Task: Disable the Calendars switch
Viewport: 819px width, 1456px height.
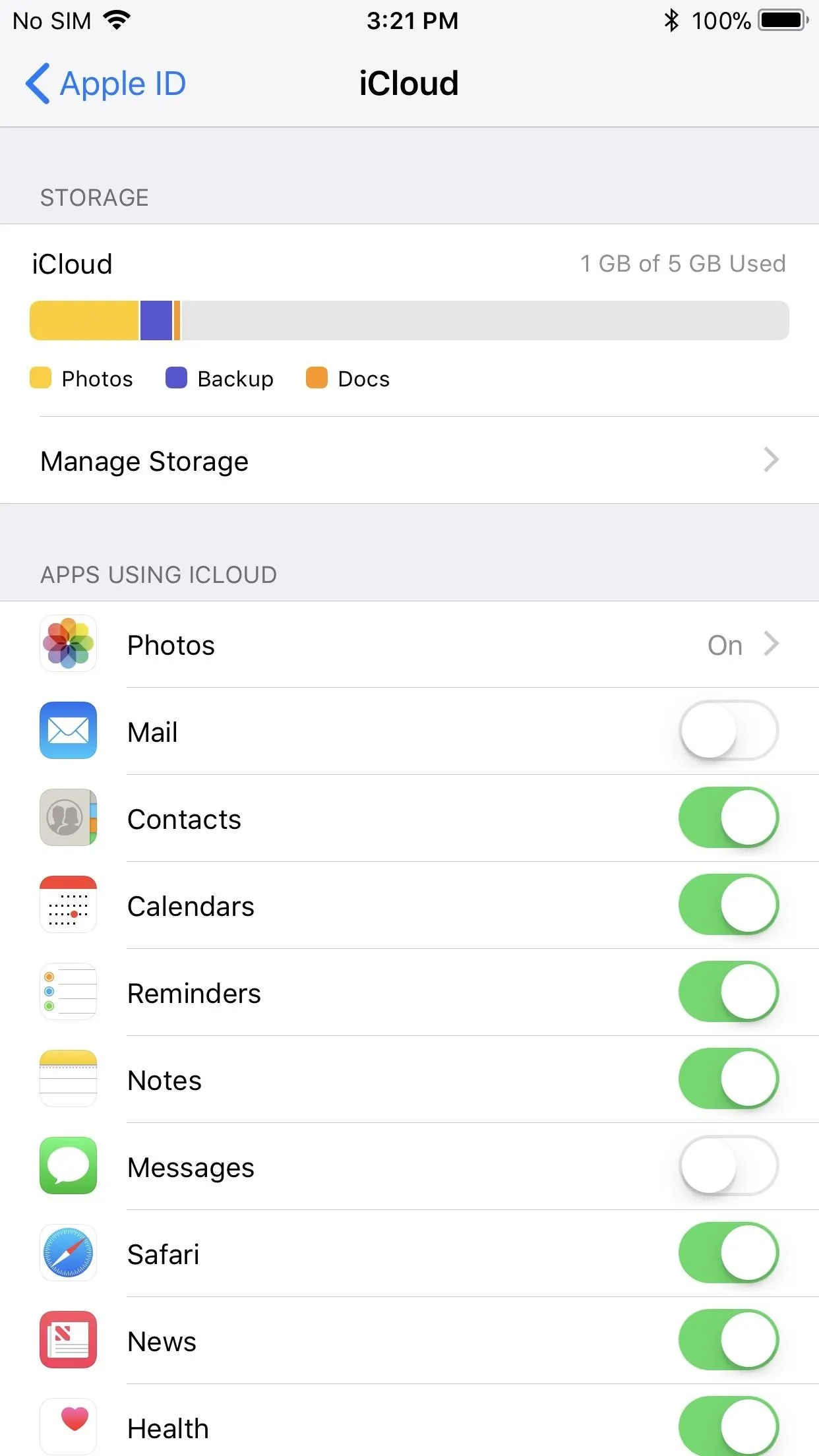Action: (x=729, y=905)
